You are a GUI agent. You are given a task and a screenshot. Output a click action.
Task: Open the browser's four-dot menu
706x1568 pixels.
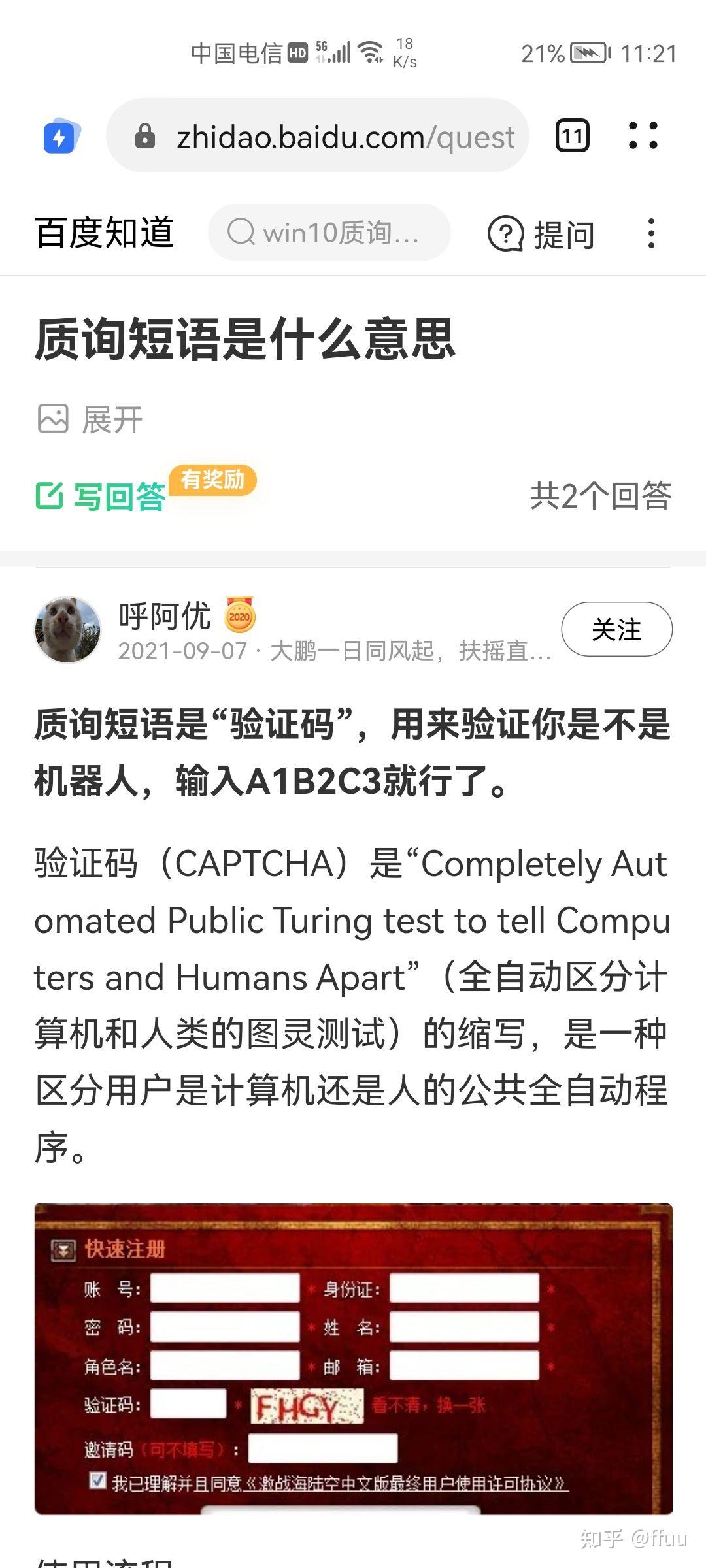tap(643, 136)
